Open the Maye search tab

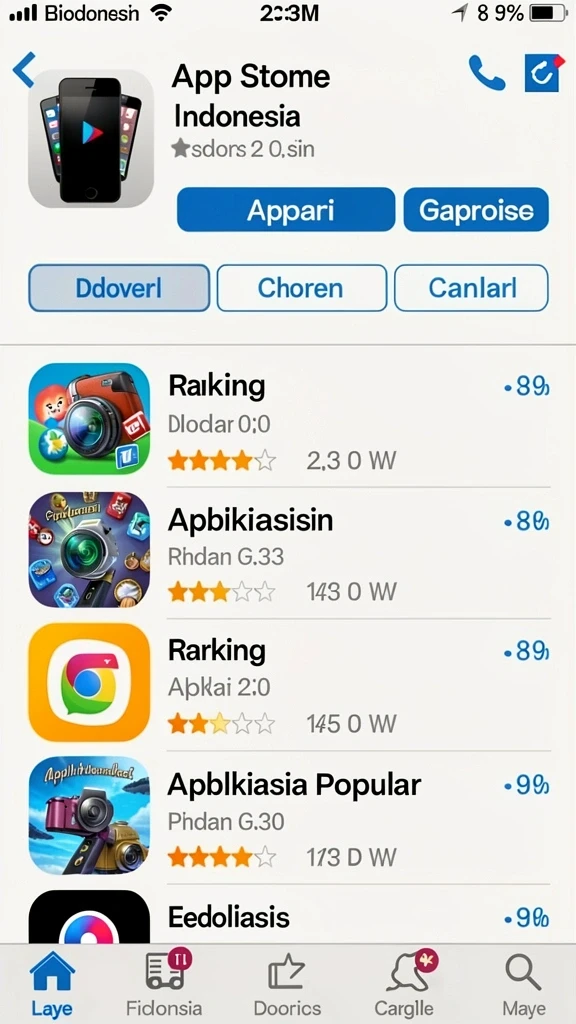pos(523,984)
